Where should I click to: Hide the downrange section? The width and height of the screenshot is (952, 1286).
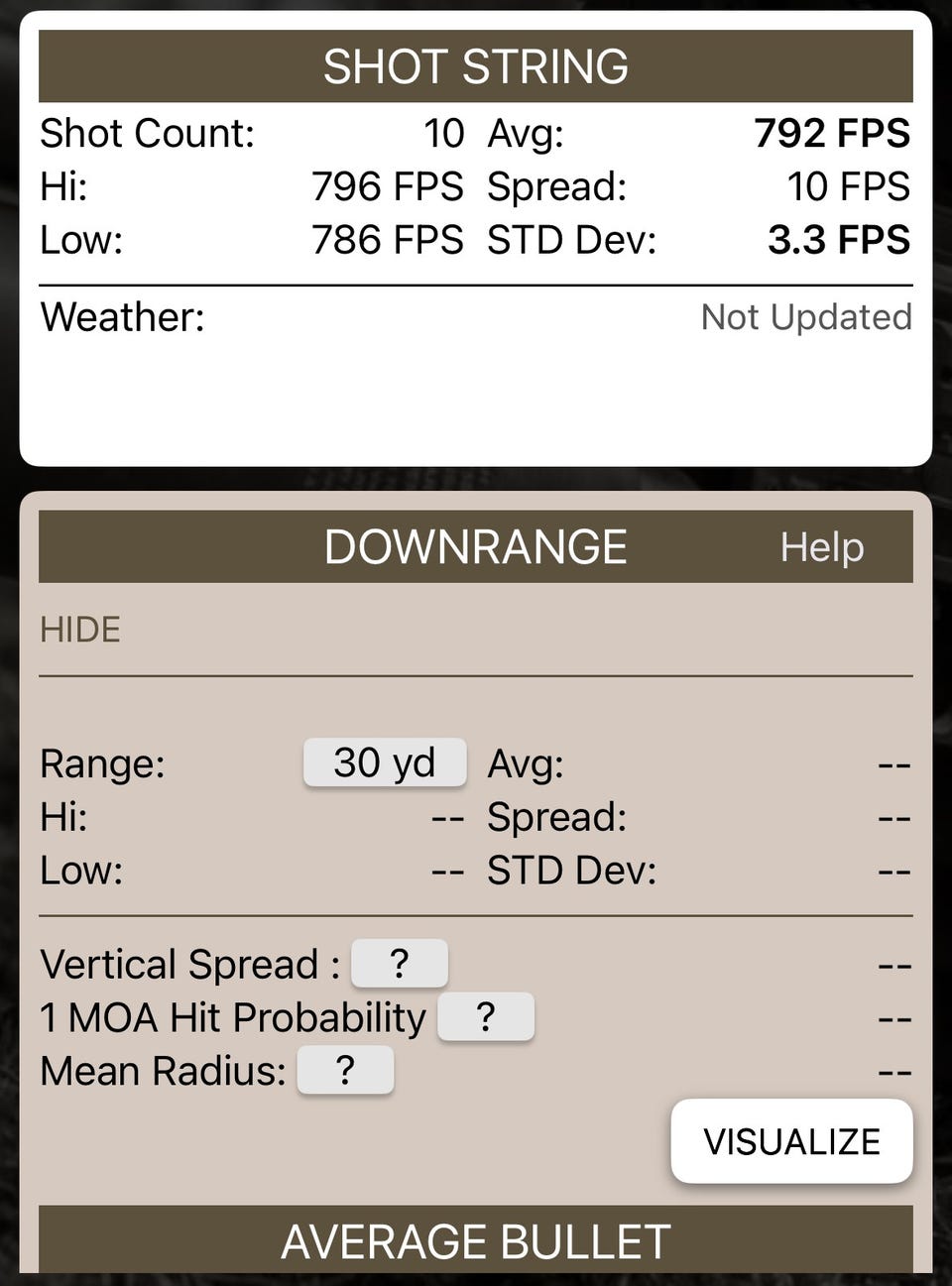(x=80, y=630)
